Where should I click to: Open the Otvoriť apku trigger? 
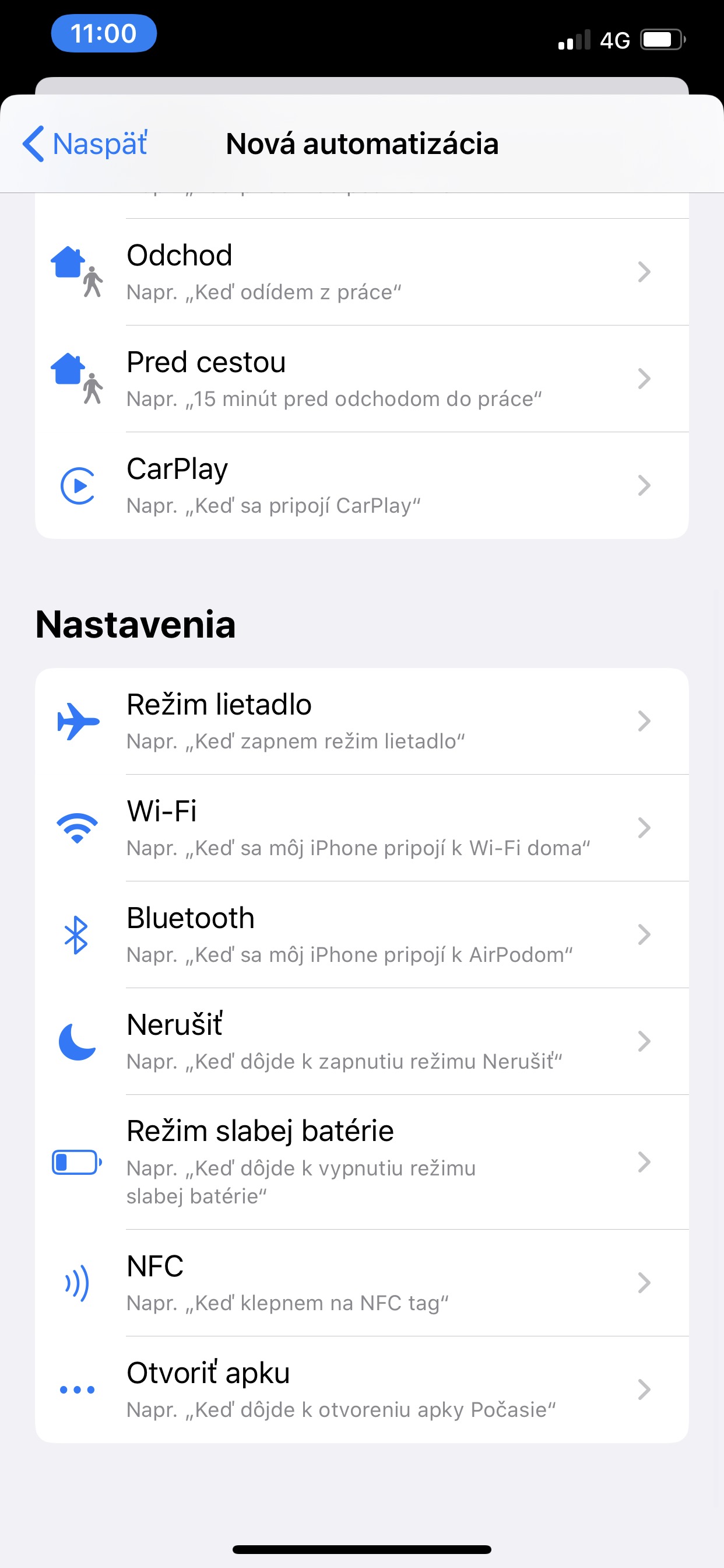click(362, 1389)
